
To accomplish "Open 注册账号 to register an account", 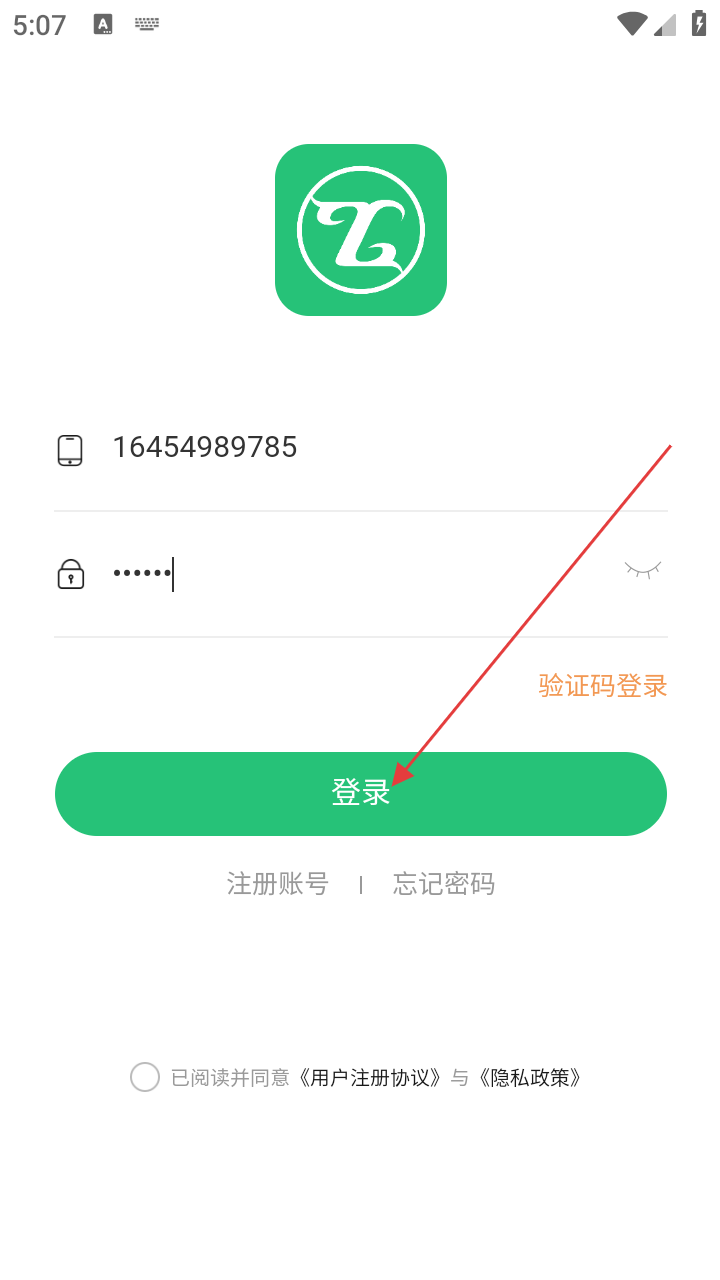I will coord(277,884).
